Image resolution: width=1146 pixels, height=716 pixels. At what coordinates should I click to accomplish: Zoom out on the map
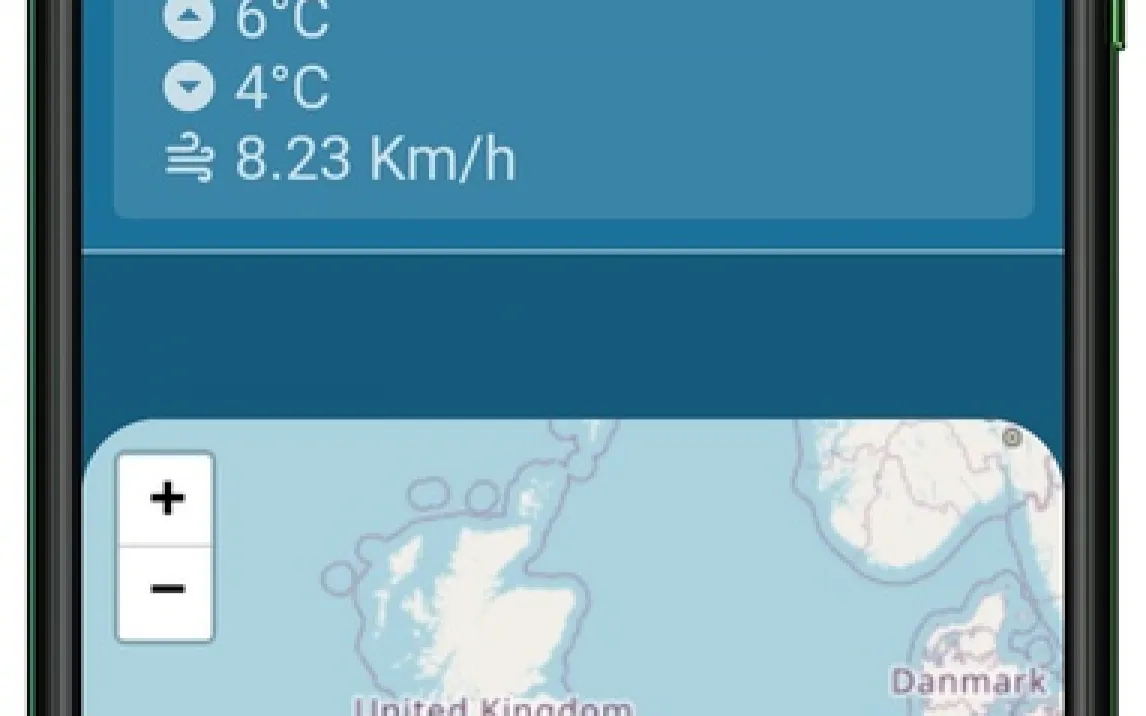(166, 590)
